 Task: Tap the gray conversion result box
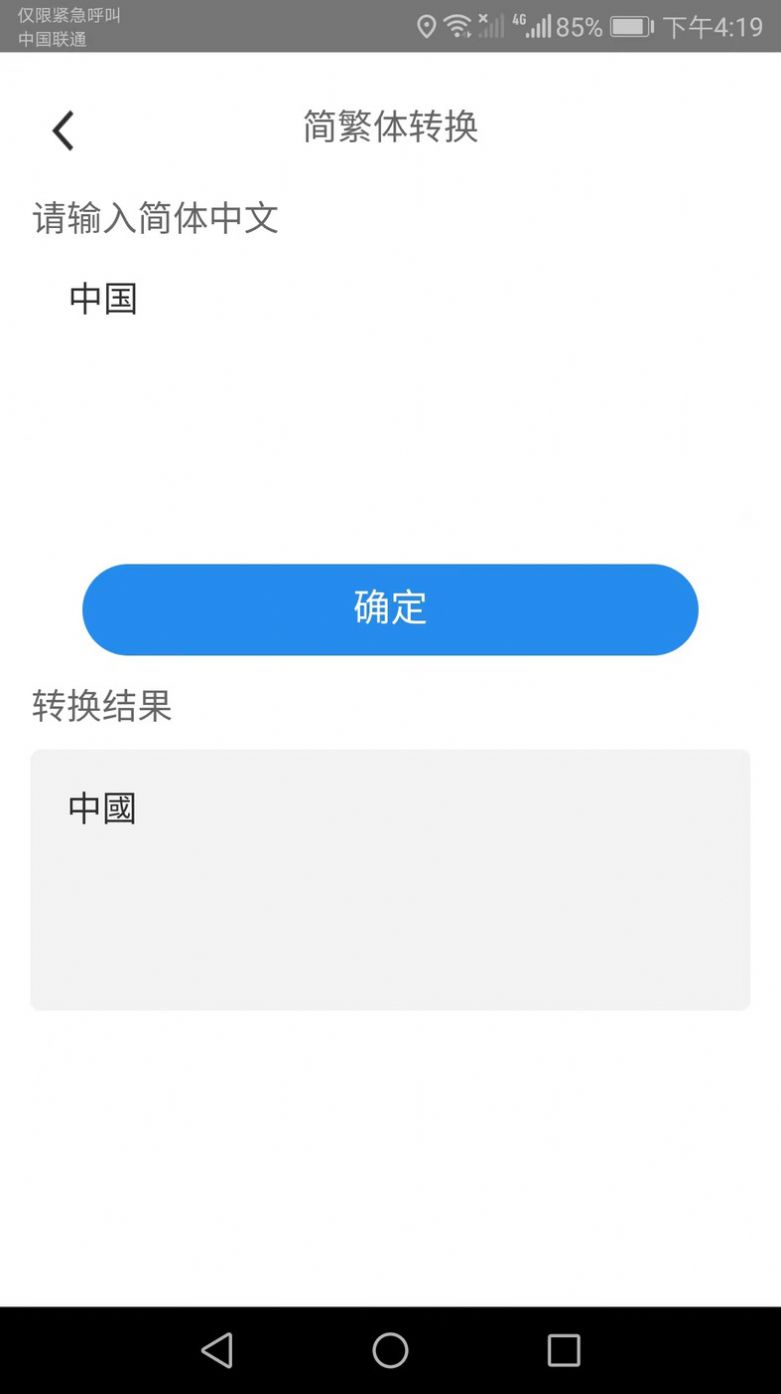pyautogui.click(x=390, y=880)
